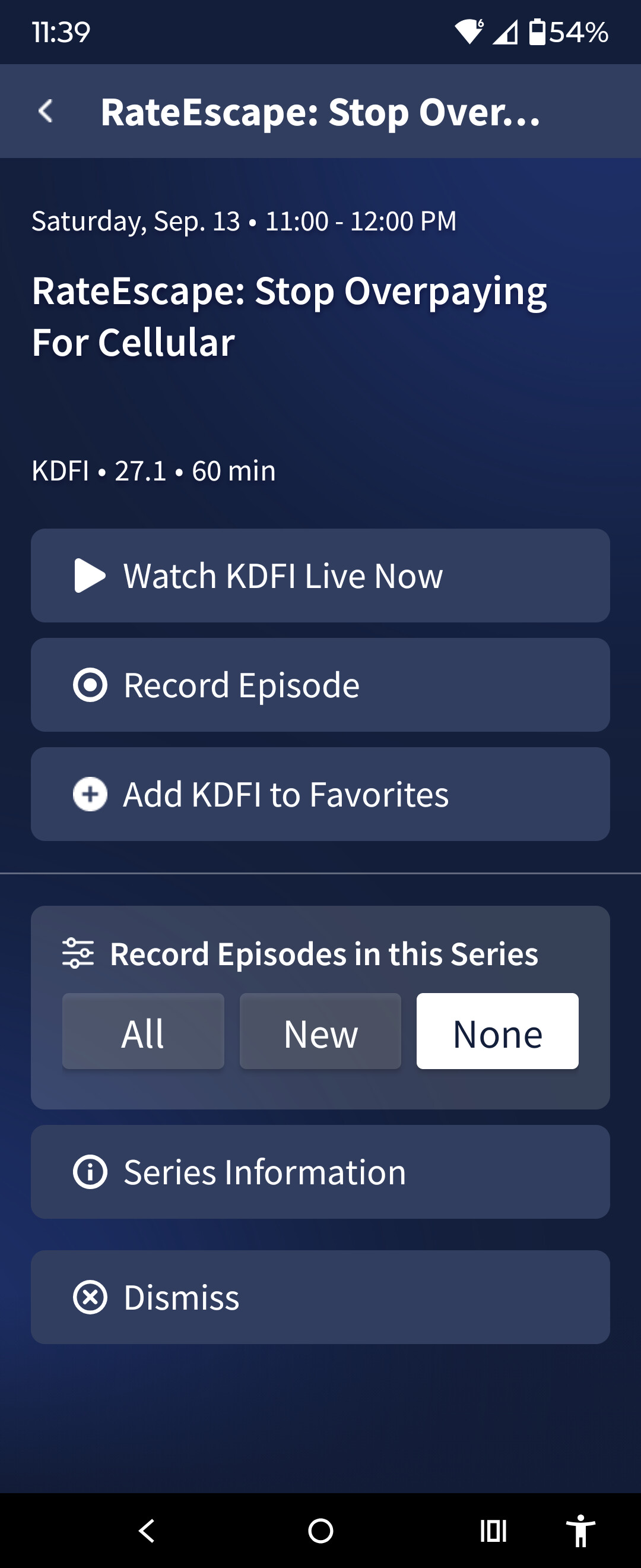Select New episodes recording option

(x=320, y=1031)
